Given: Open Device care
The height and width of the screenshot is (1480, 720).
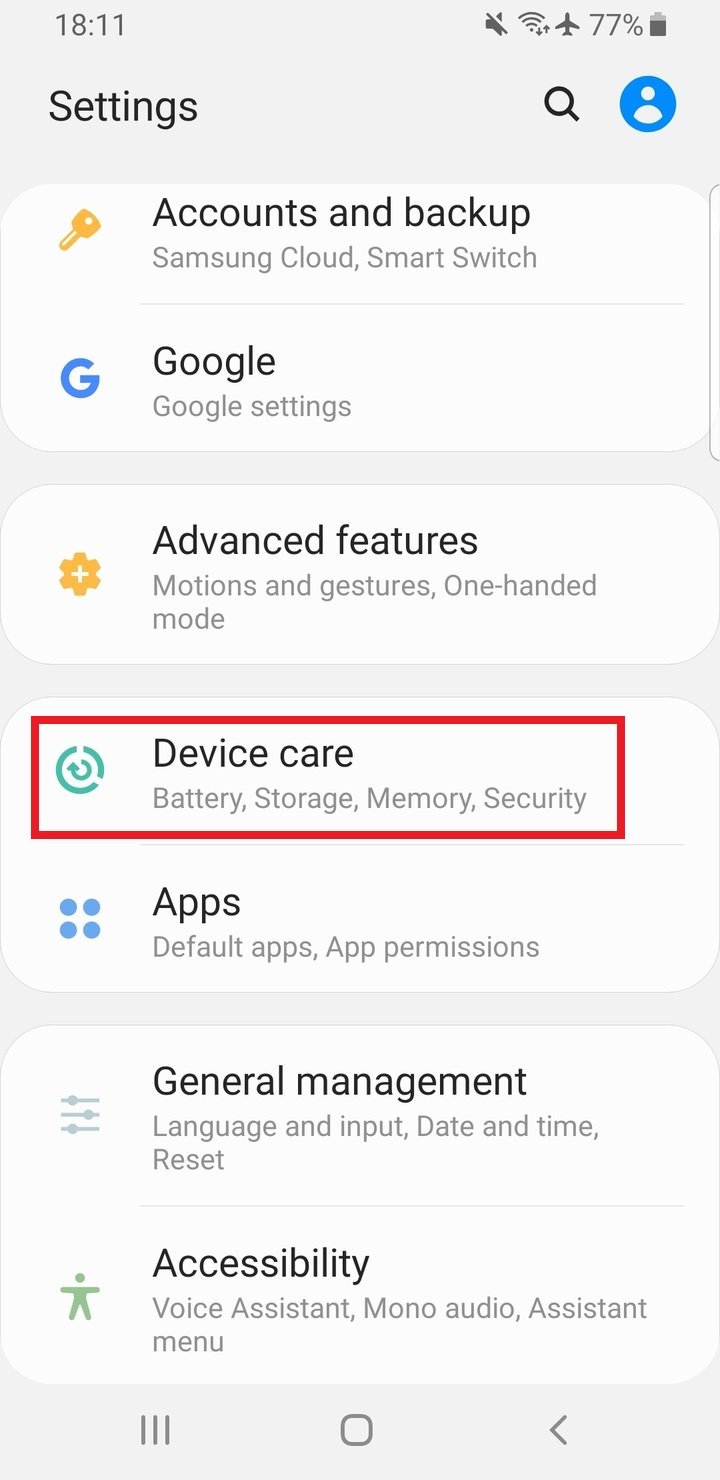Looking at the screenshot, I should [360, 773].
